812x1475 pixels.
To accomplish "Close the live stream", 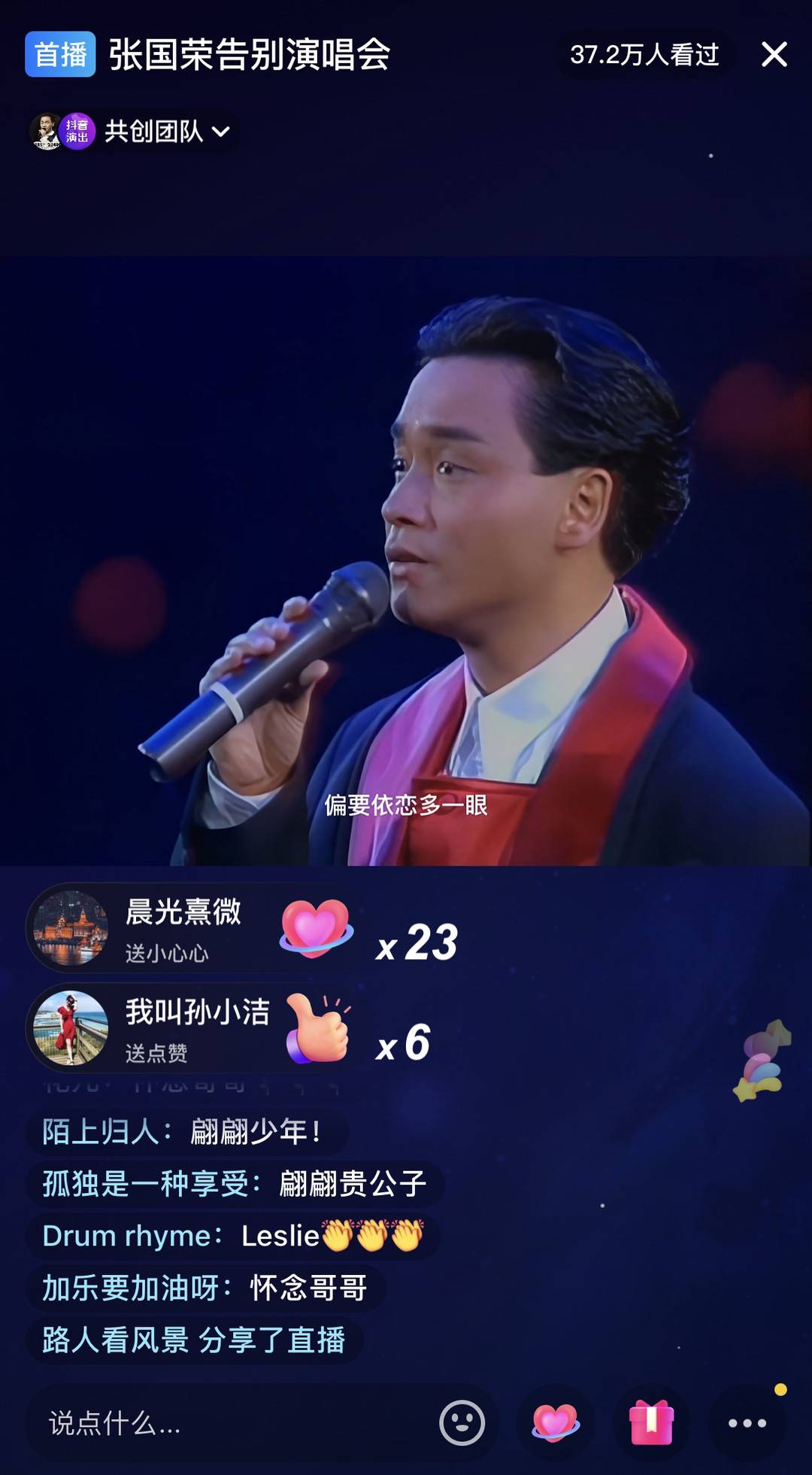I will point(774,55).
